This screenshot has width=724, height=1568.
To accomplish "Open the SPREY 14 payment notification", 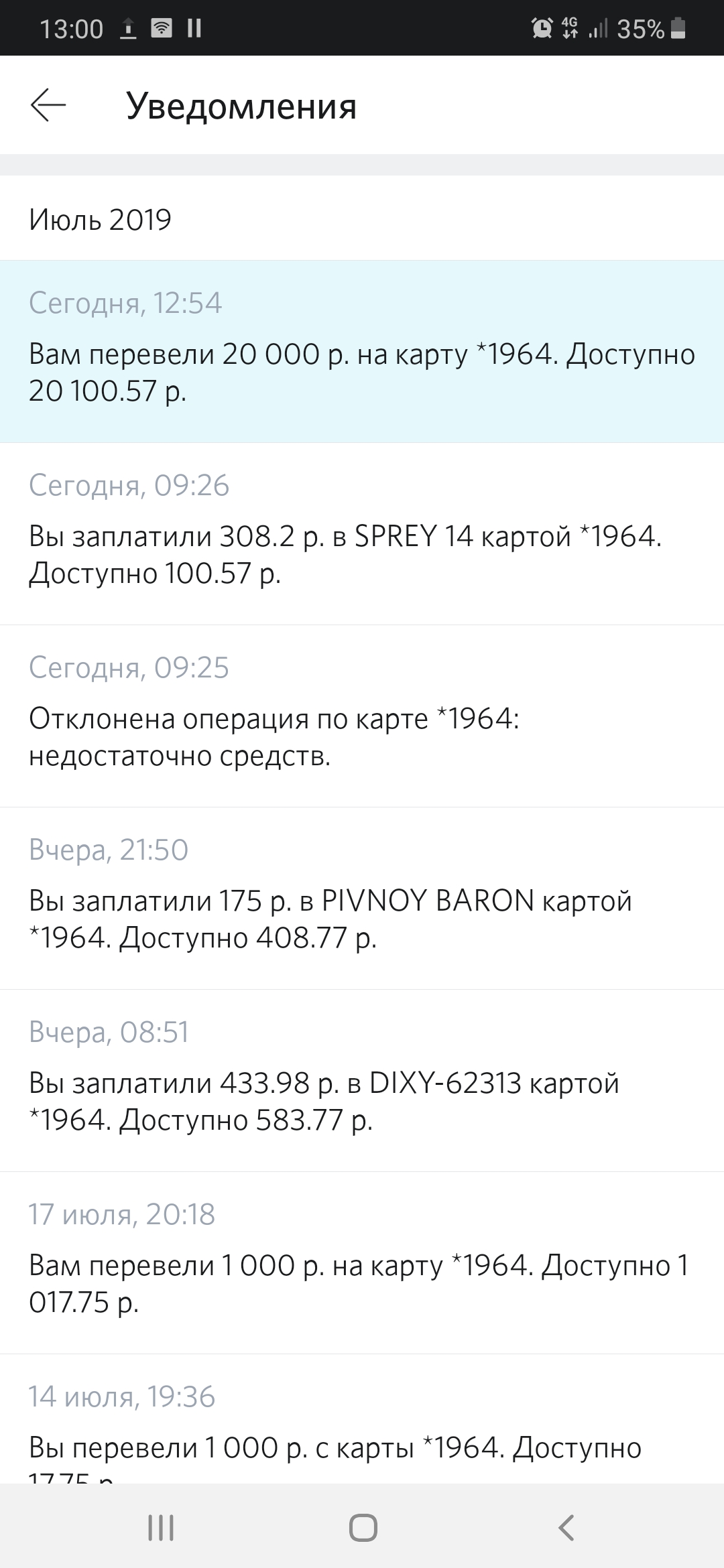I will [362, 534].
